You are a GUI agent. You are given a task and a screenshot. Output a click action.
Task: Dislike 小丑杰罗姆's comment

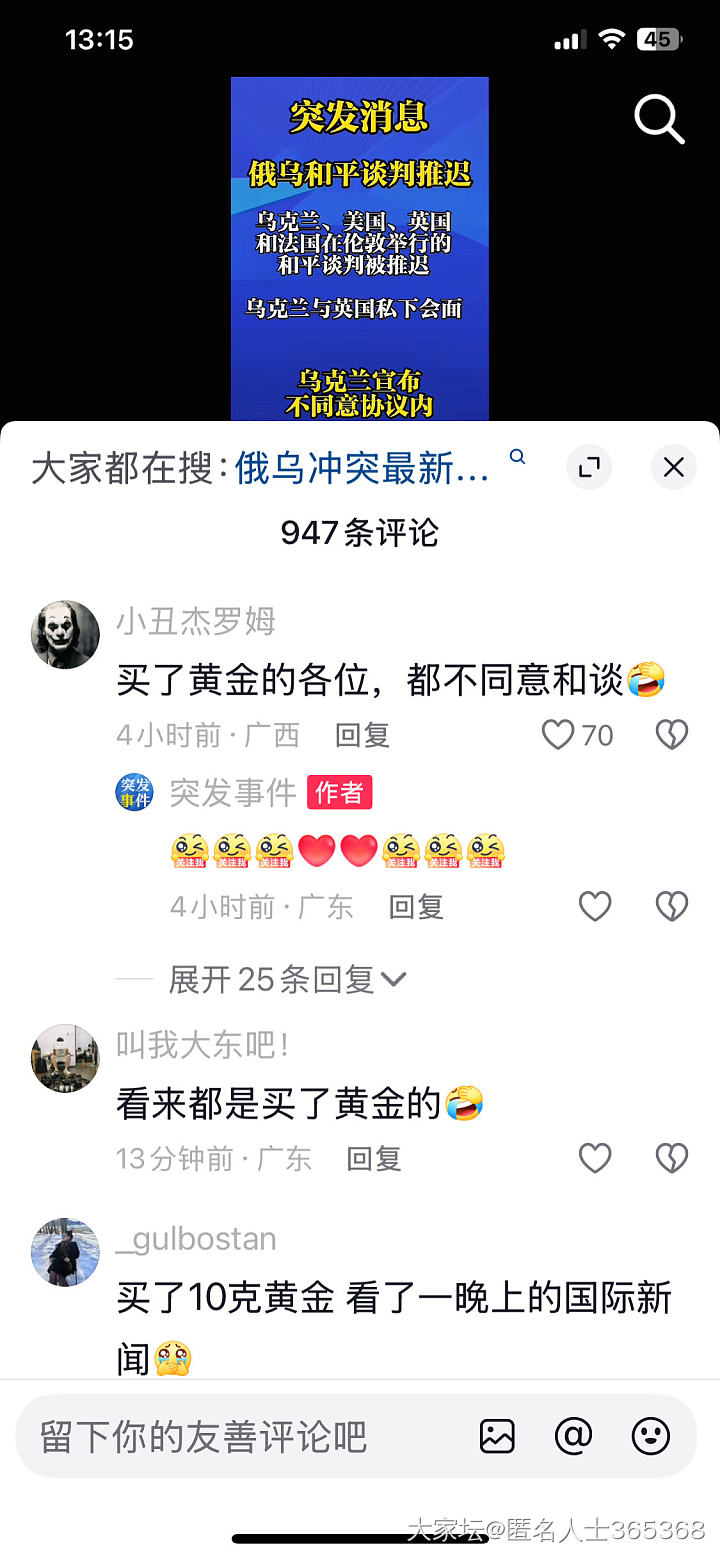(671, 736)
